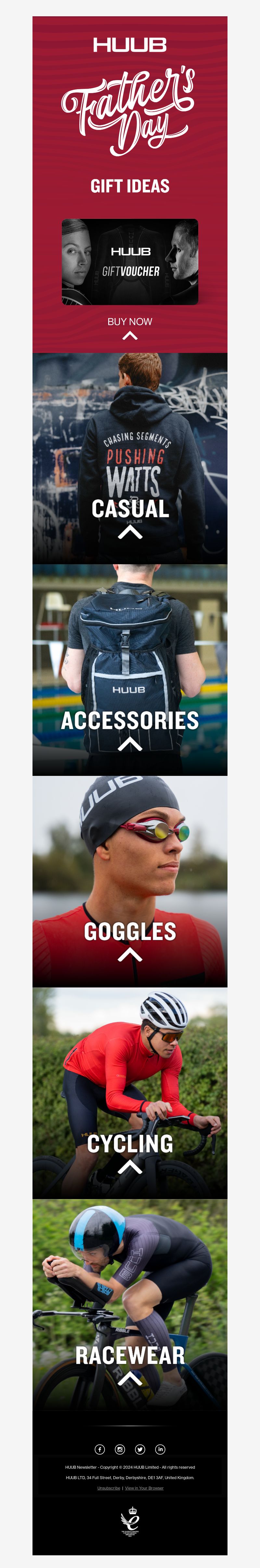Open the Cycling category
260x1568 pixels.
(x=130, y=1144)
